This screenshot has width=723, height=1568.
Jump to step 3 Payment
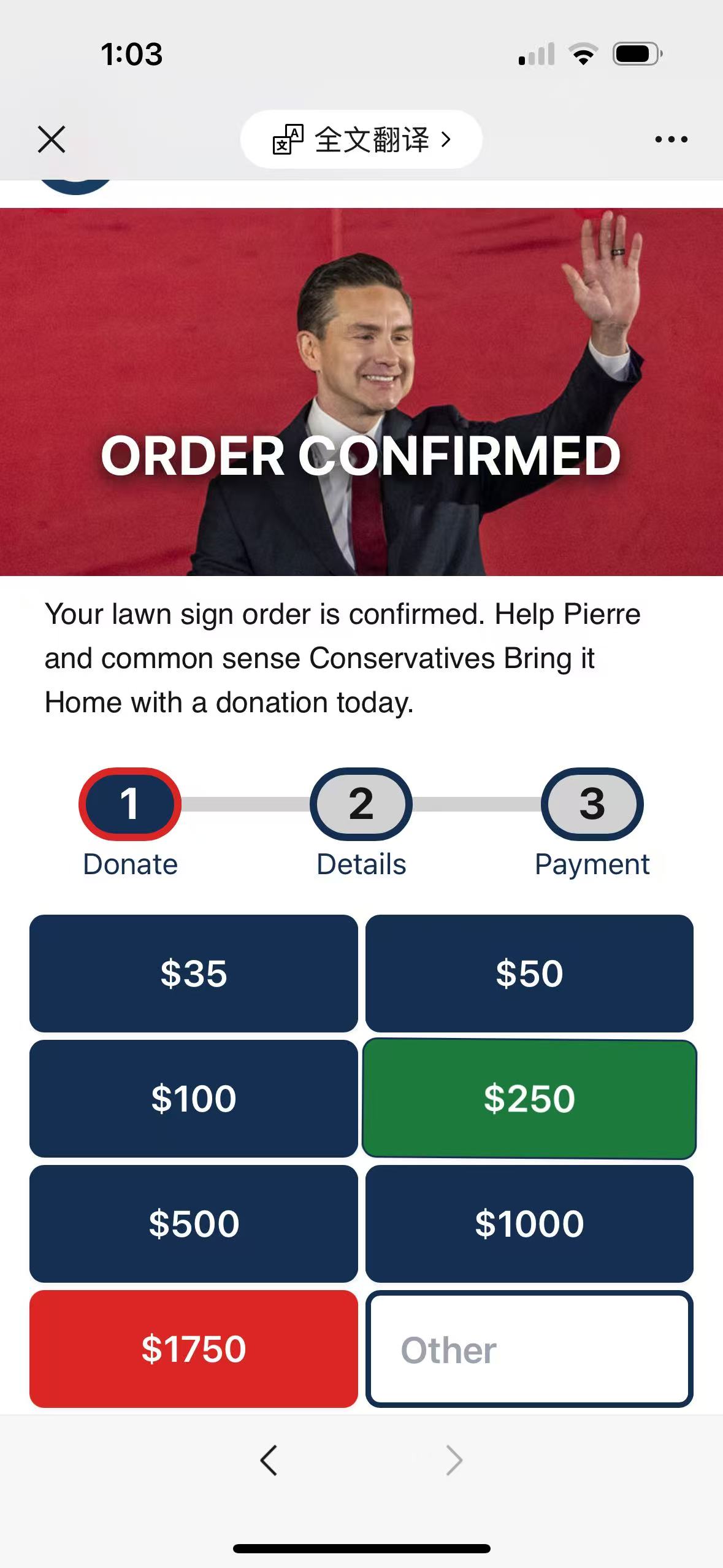(x=592, y=804)
